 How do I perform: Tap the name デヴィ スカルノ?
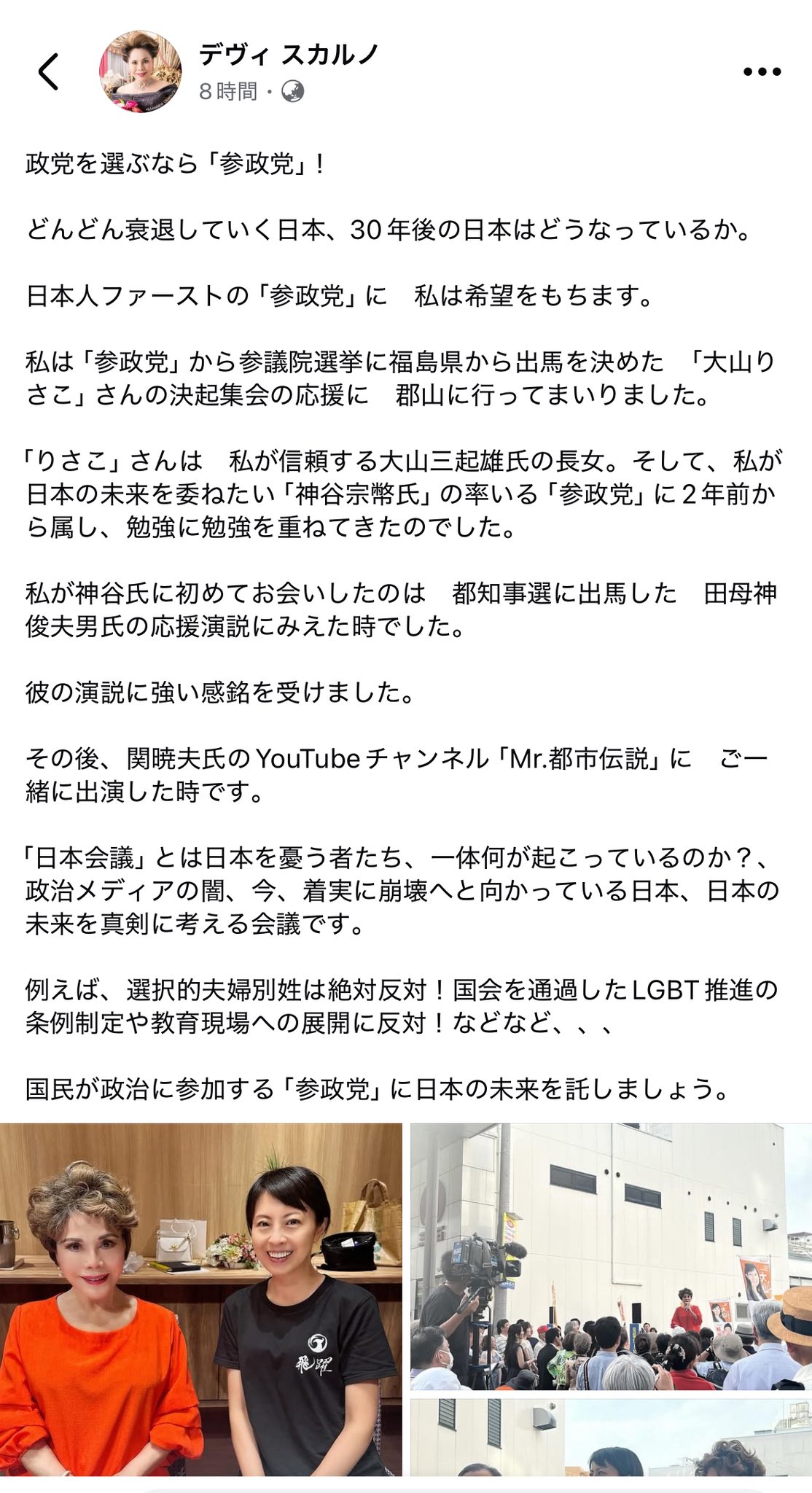tap(289, 55)
